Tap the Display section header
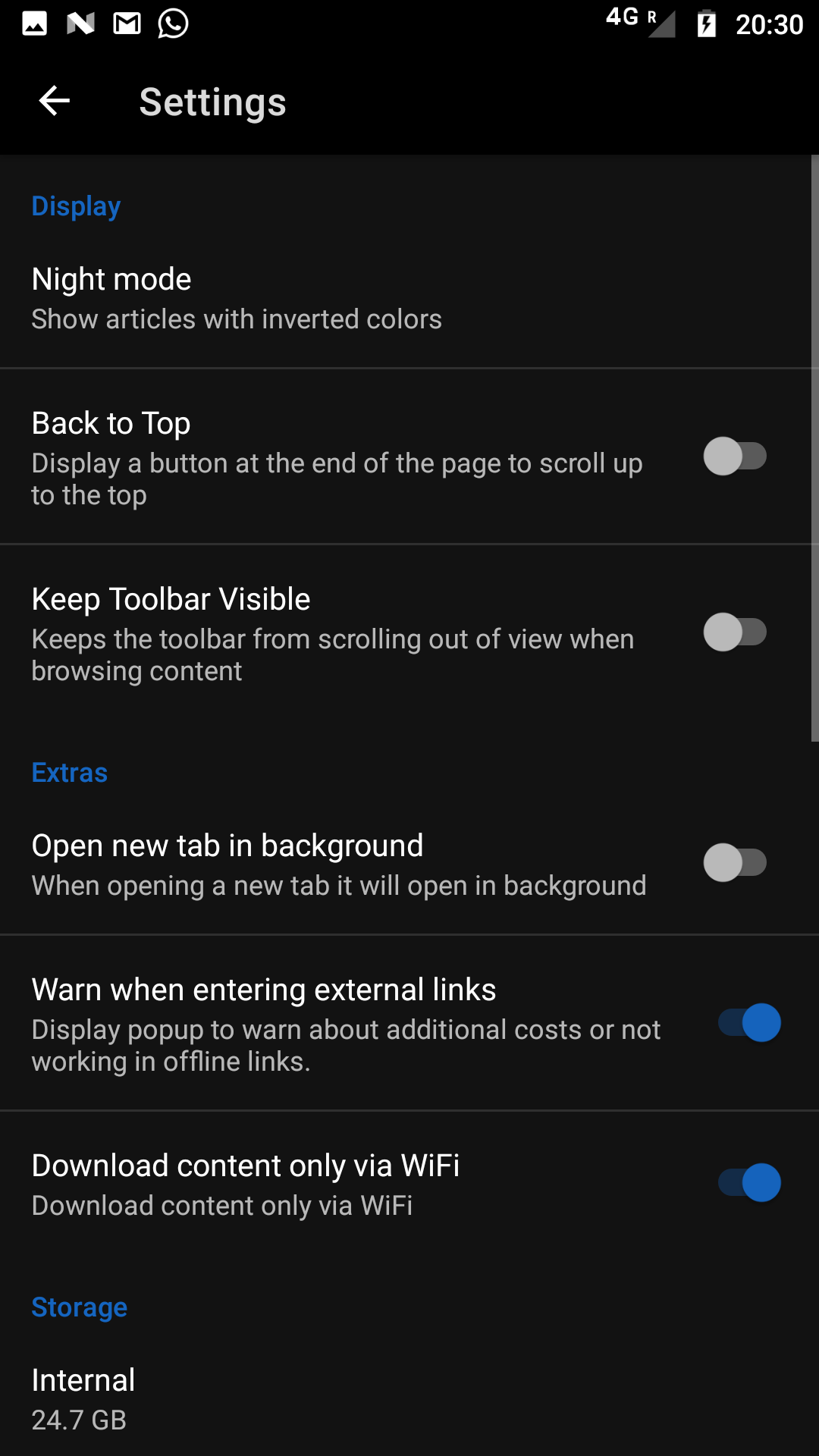 75,205
